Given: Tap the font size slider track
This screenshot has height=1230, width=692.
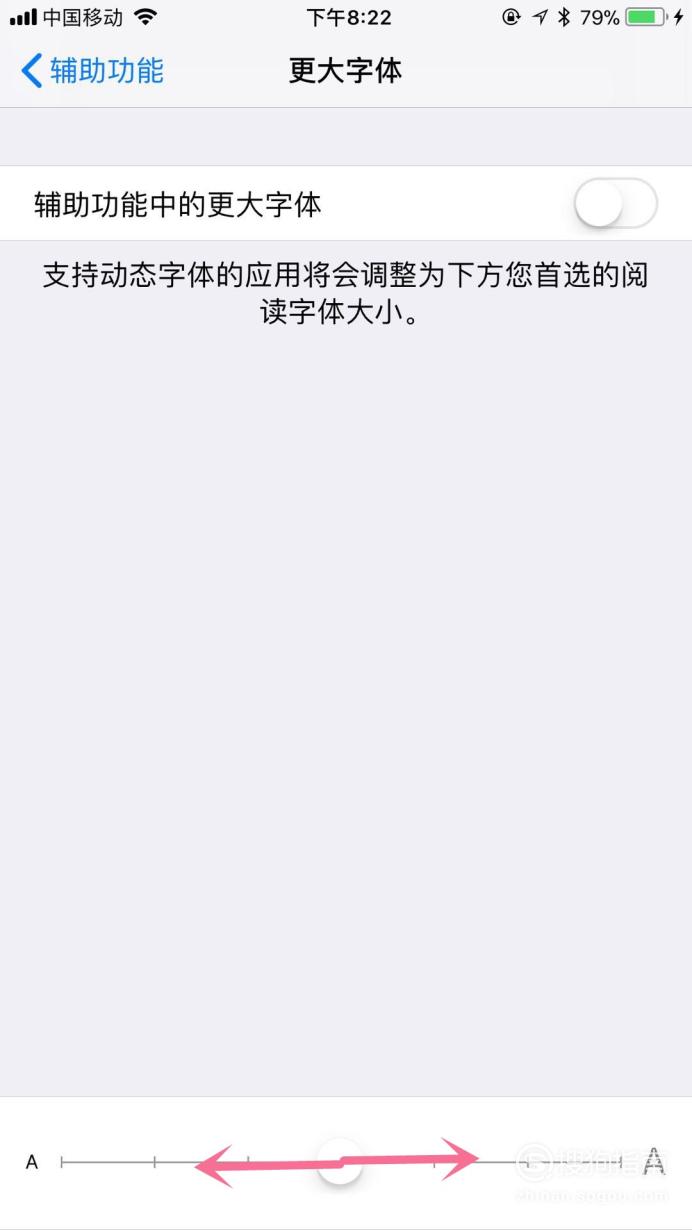Looking at the screenshot, I should 341,1162.
